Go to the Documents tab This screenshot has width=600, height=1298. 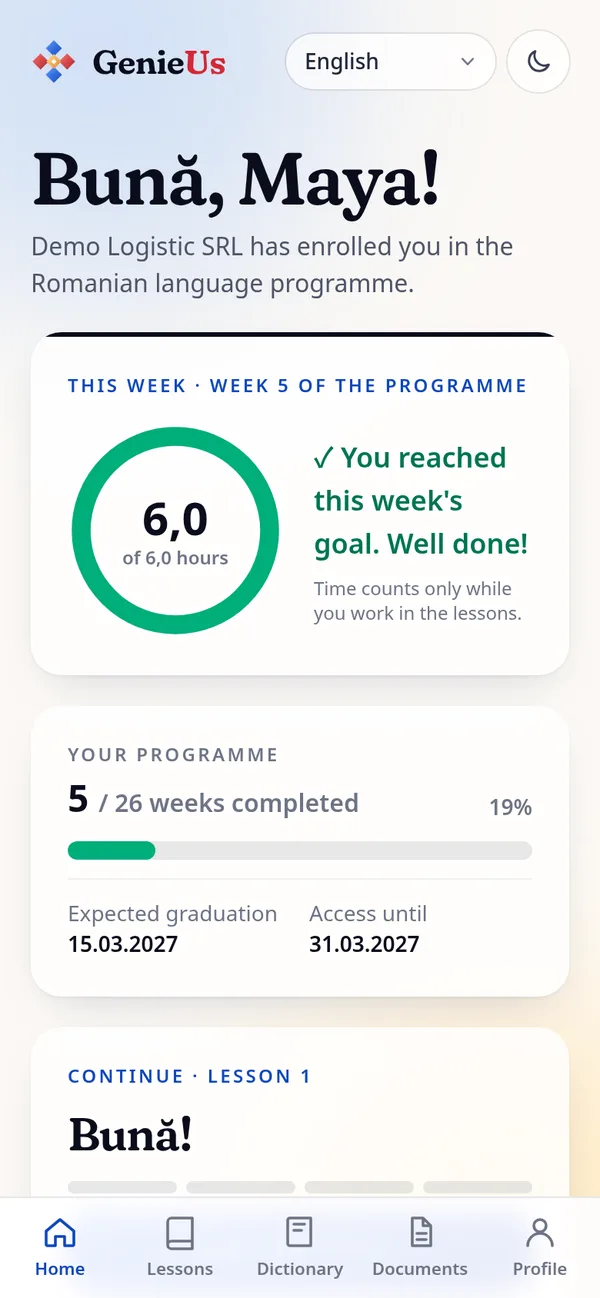(420, 1247)
